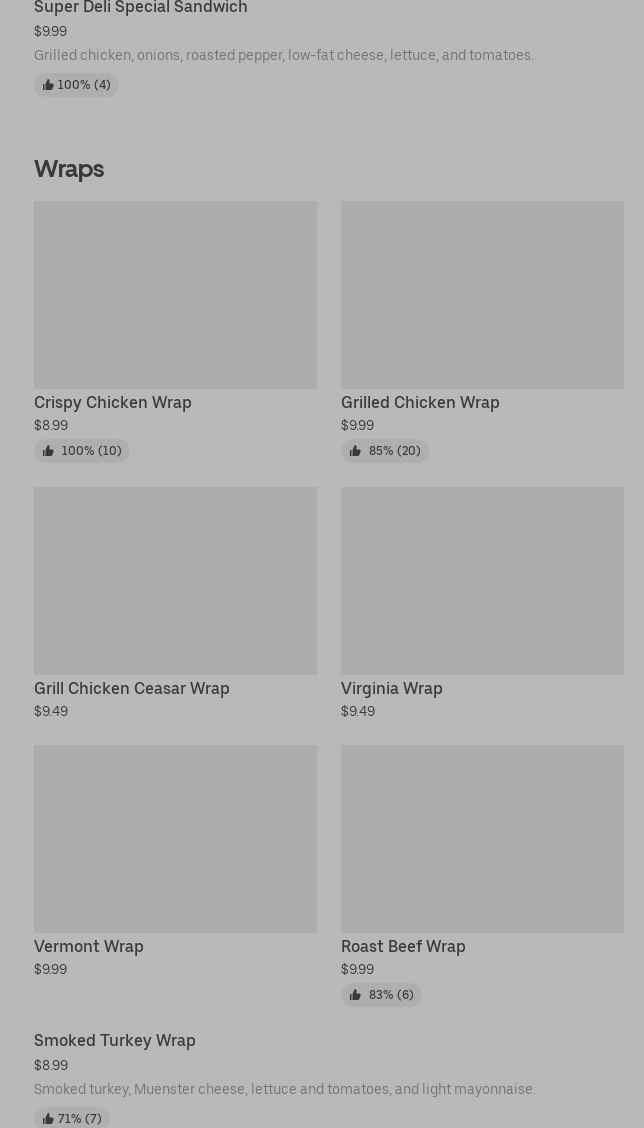This screenshot has width=644, height=1128.
Task: Select the Roast Beef Wrap
Action: (482, 840)
